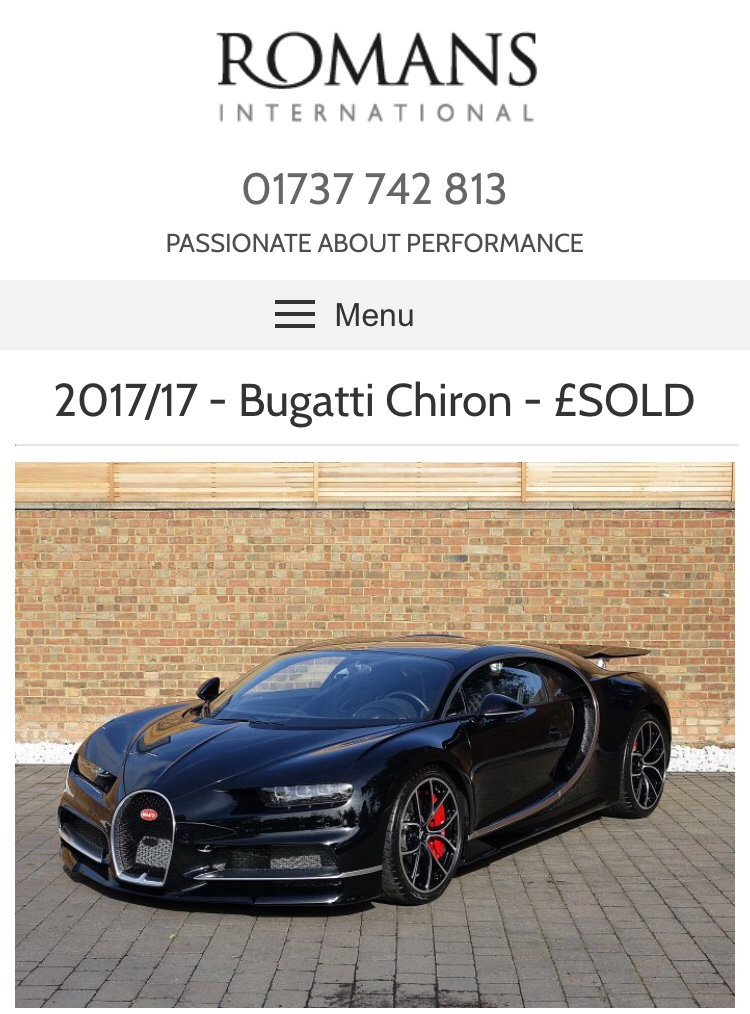Open the hamburger Menu
The image size is (750, 1014).
click(x=344, y=315)
